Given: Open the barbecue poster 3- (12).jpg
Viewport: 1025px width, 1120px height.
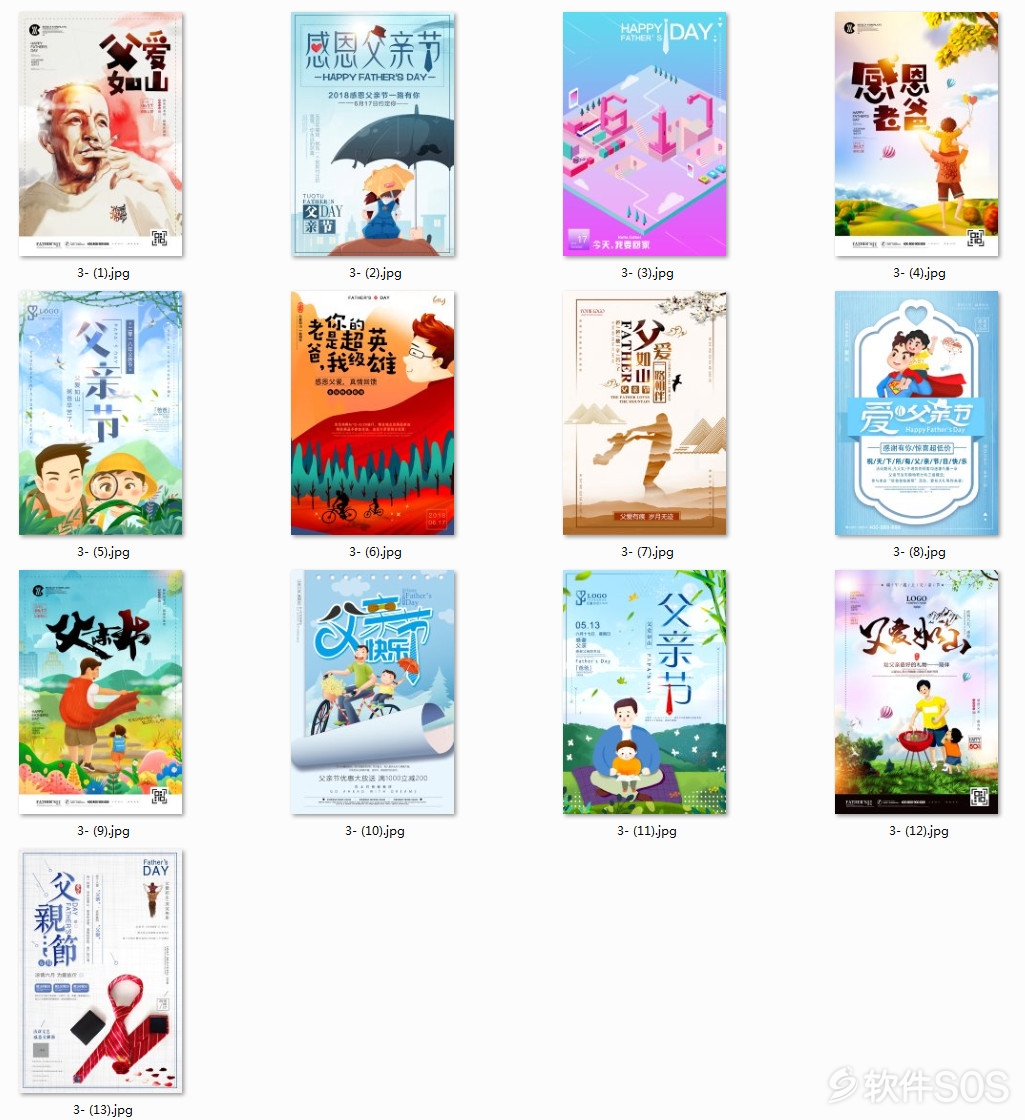Looking at the screenshot, I should (x=917, y=692).
